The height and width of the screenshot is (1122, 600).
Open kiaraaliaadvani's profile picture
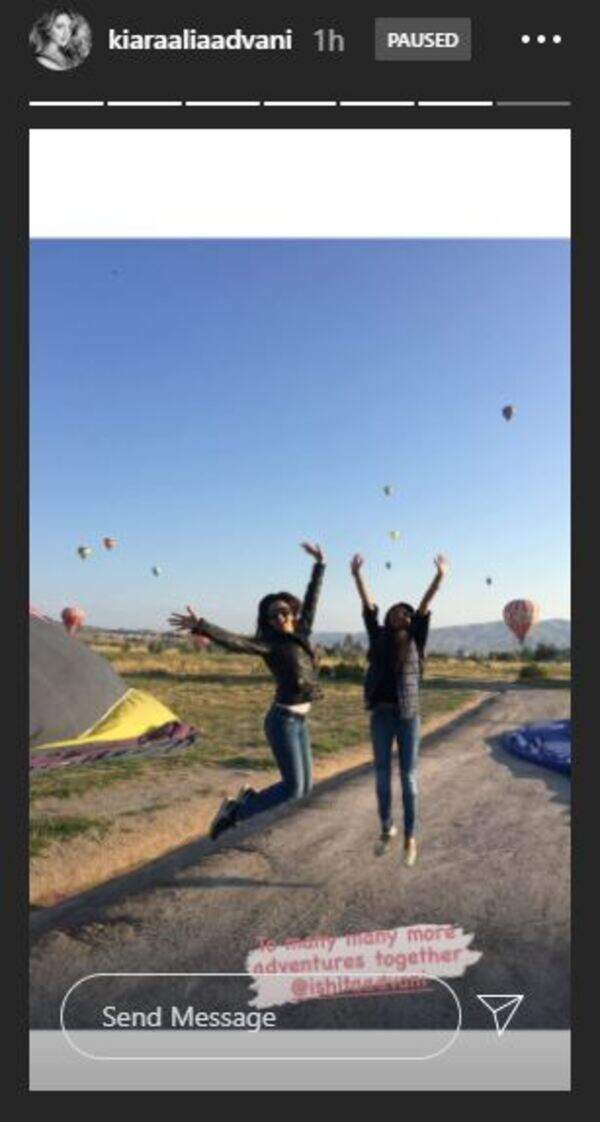tap(60, 40)
